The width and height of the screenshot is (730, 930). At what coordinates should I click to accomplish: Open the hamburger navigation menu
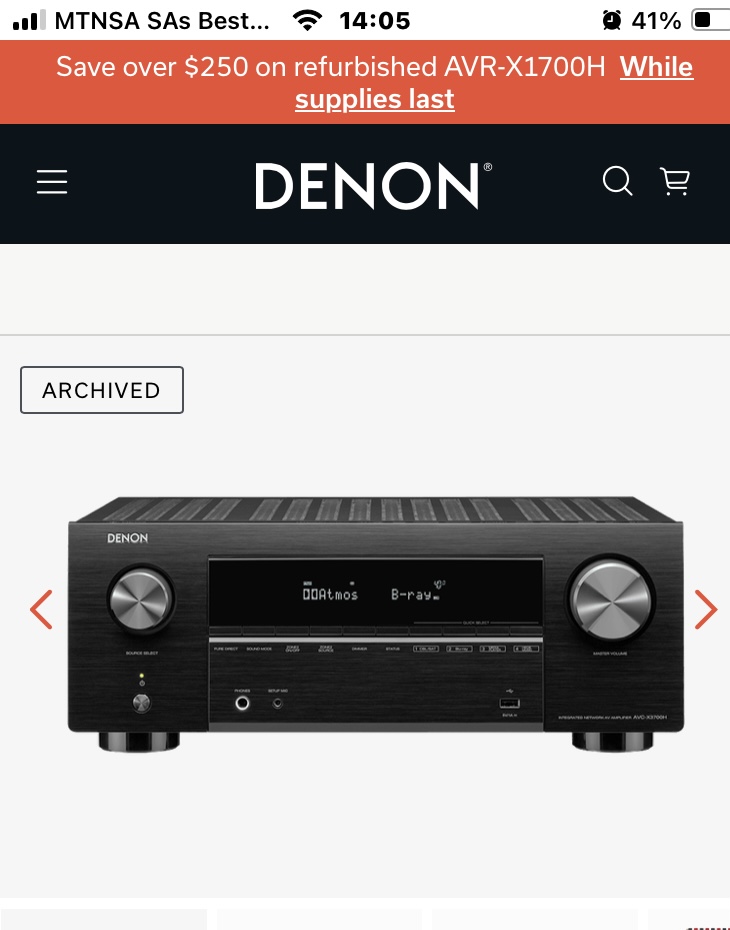pos(52,182)
